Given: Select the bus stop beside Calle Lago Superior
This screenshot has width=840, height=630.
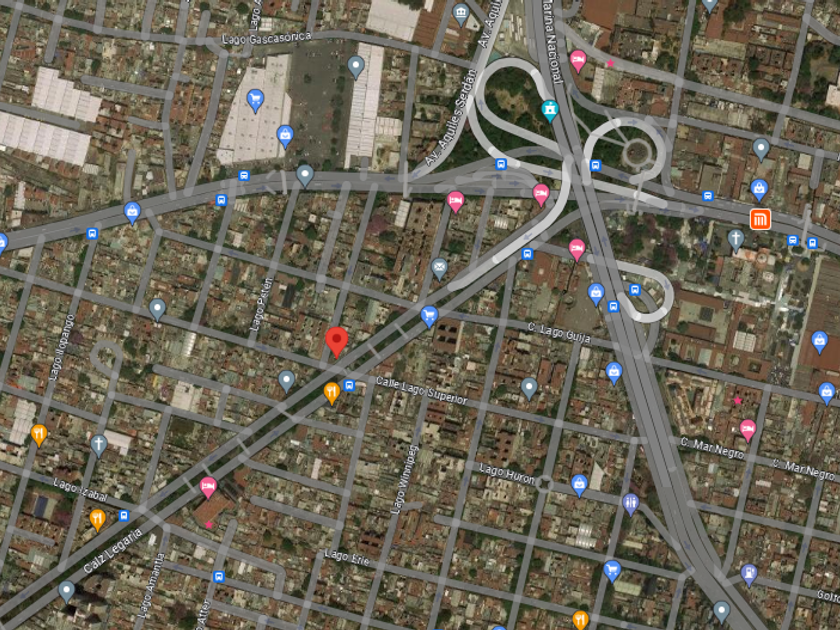Looking at the screenshot, I should tap(349, 385).
